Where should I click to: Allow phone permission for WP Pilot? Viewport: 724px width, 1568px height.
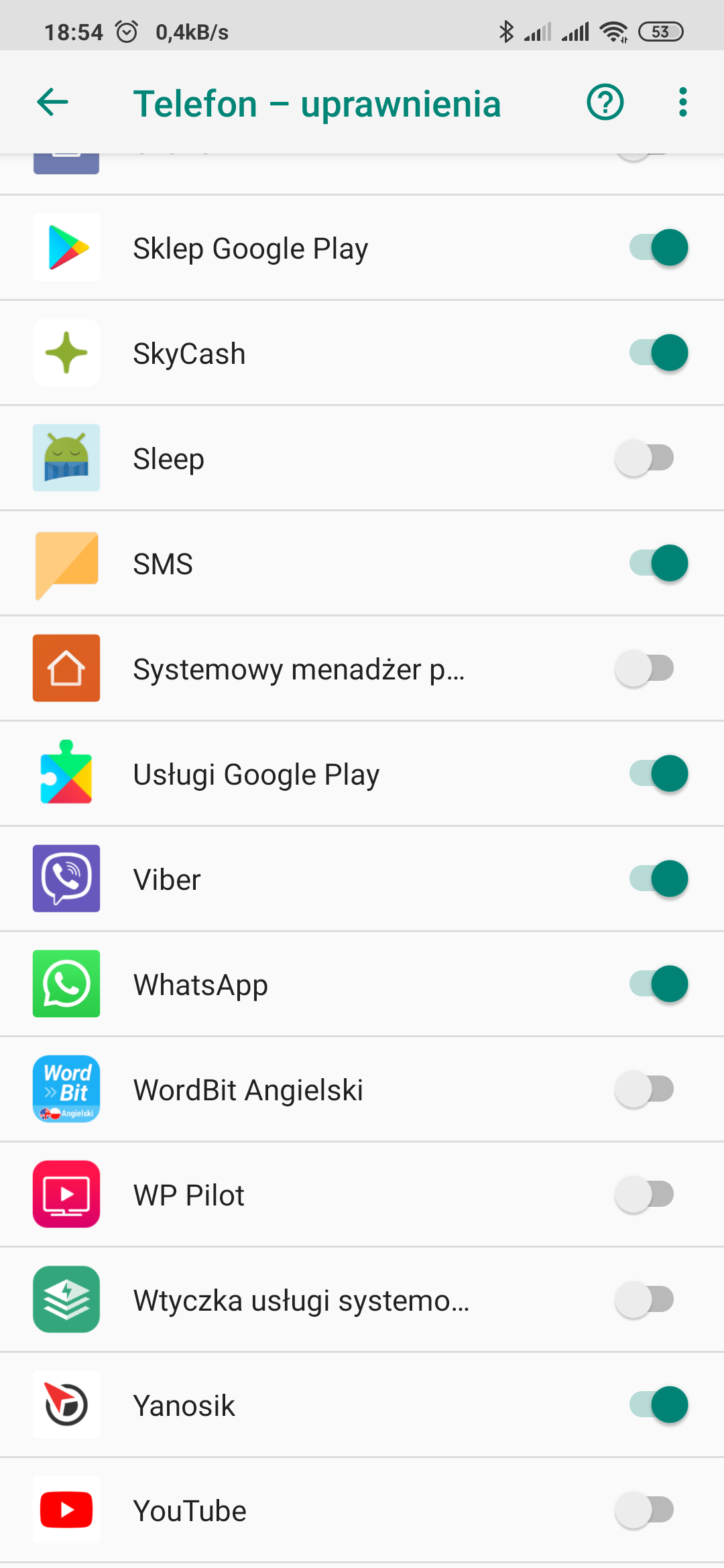(645, 1195)
